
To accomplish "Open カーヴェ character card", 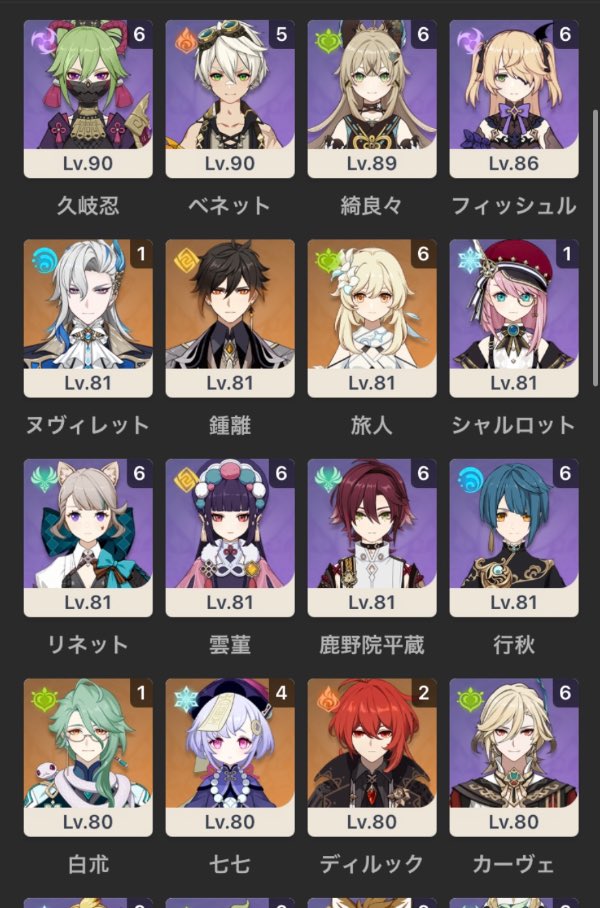I will point(514,758).
